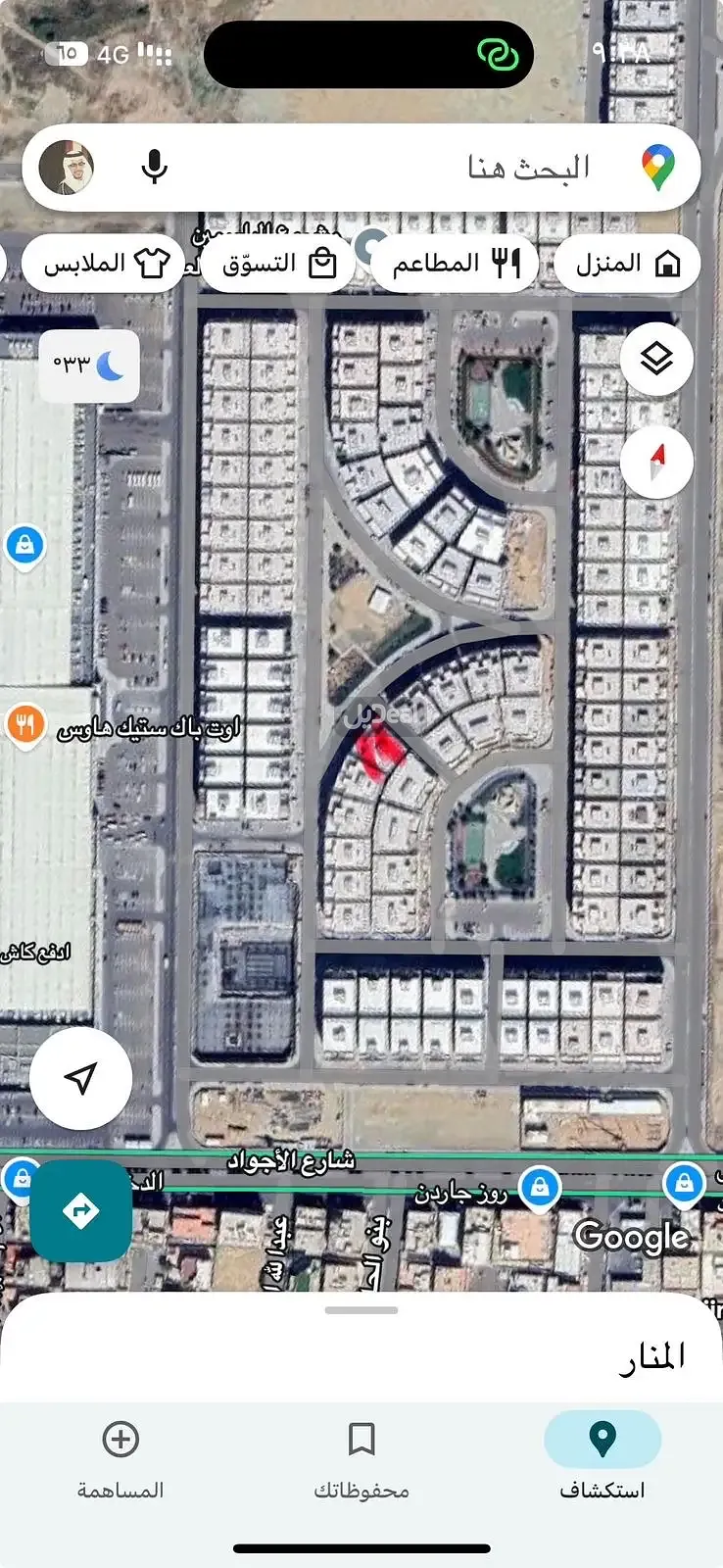This screenshot has height=1568, width=723.
Task: Choose the التسوّق shopping chip
Action: [x=278, y=264]
